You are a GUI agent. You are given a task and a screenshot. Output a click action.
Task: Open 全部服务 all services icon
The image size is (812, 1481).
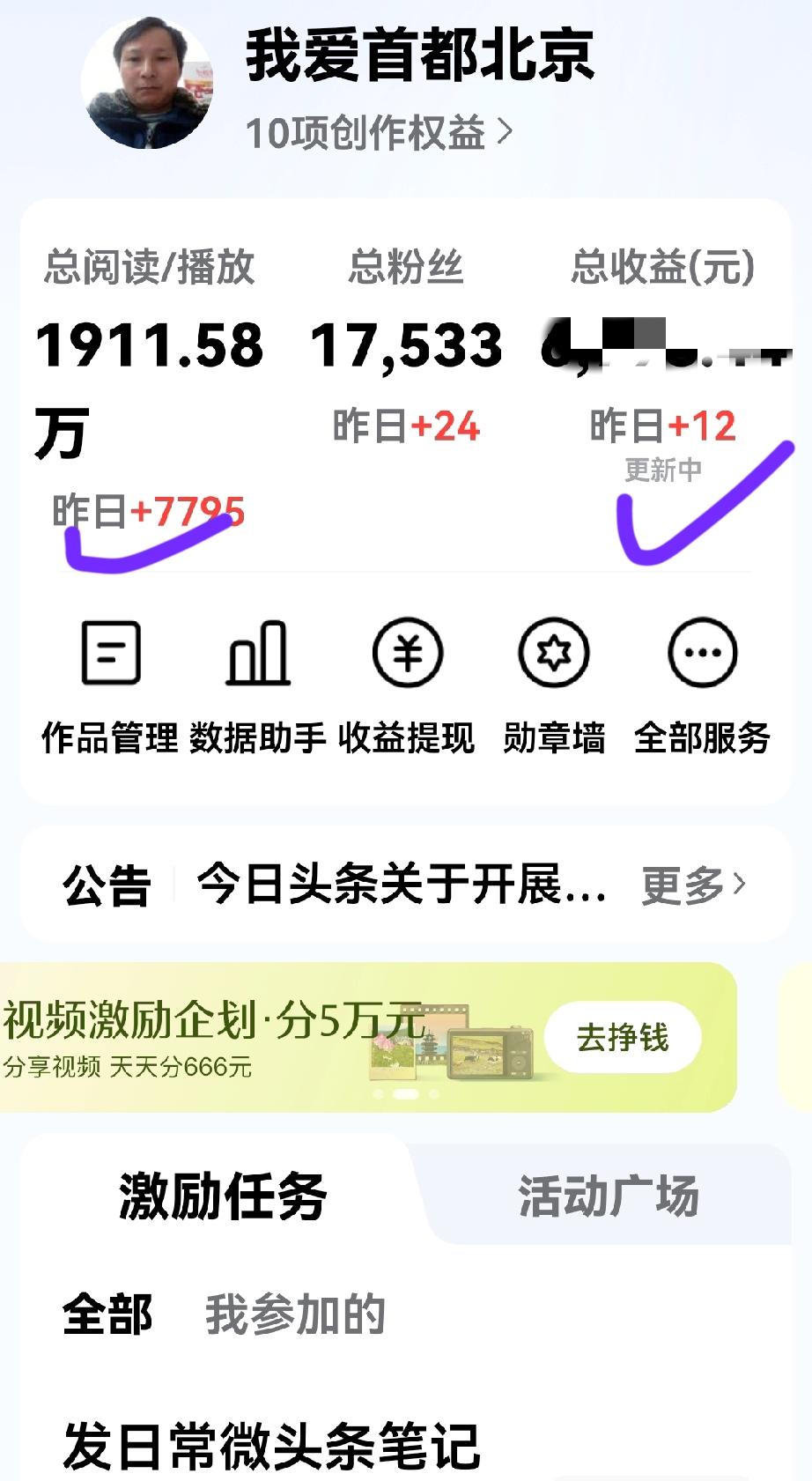point(702,652)
